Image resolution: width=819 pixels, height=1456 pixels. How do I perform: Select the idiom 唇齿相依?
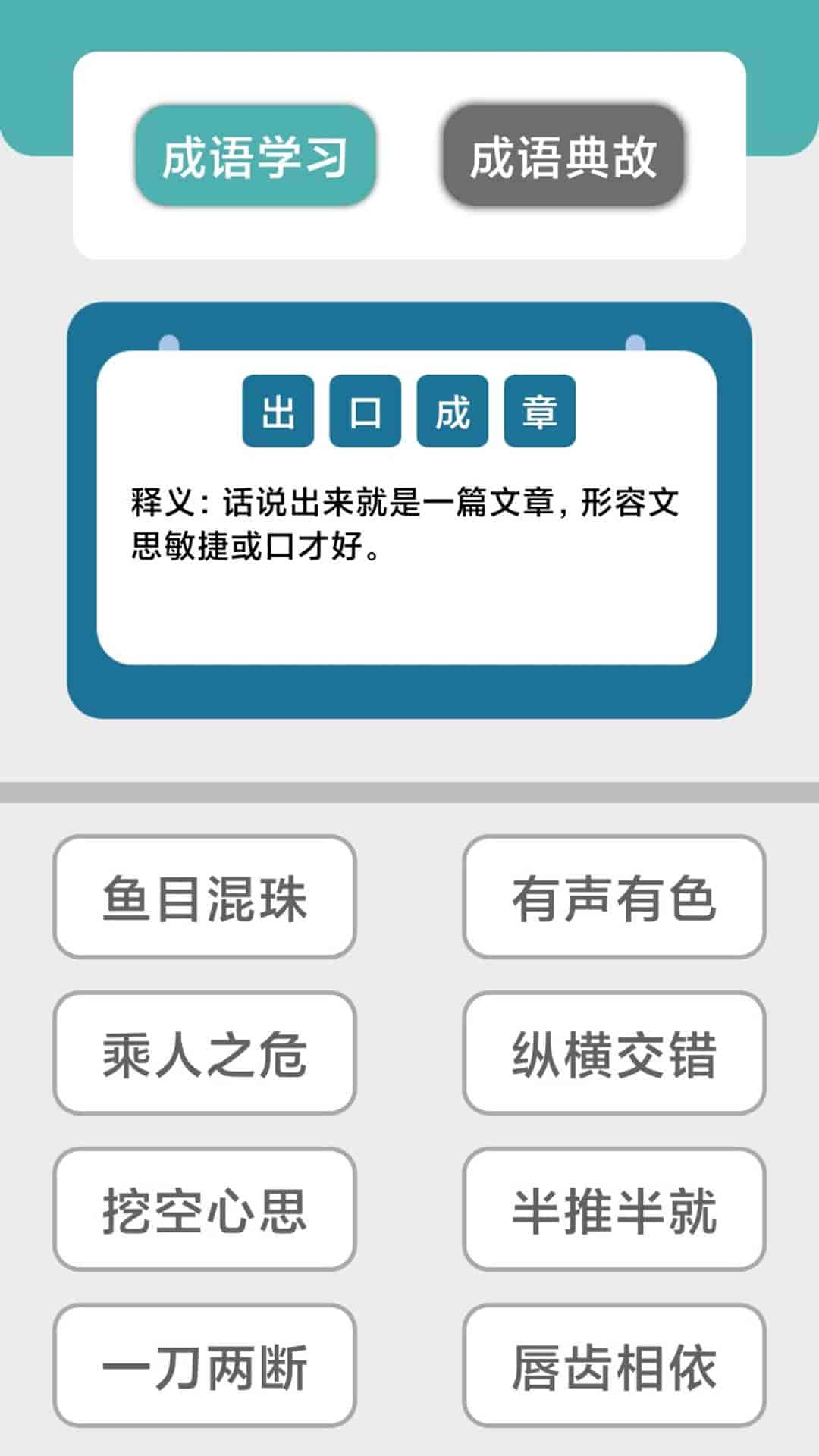click(x=613, y=1367)
